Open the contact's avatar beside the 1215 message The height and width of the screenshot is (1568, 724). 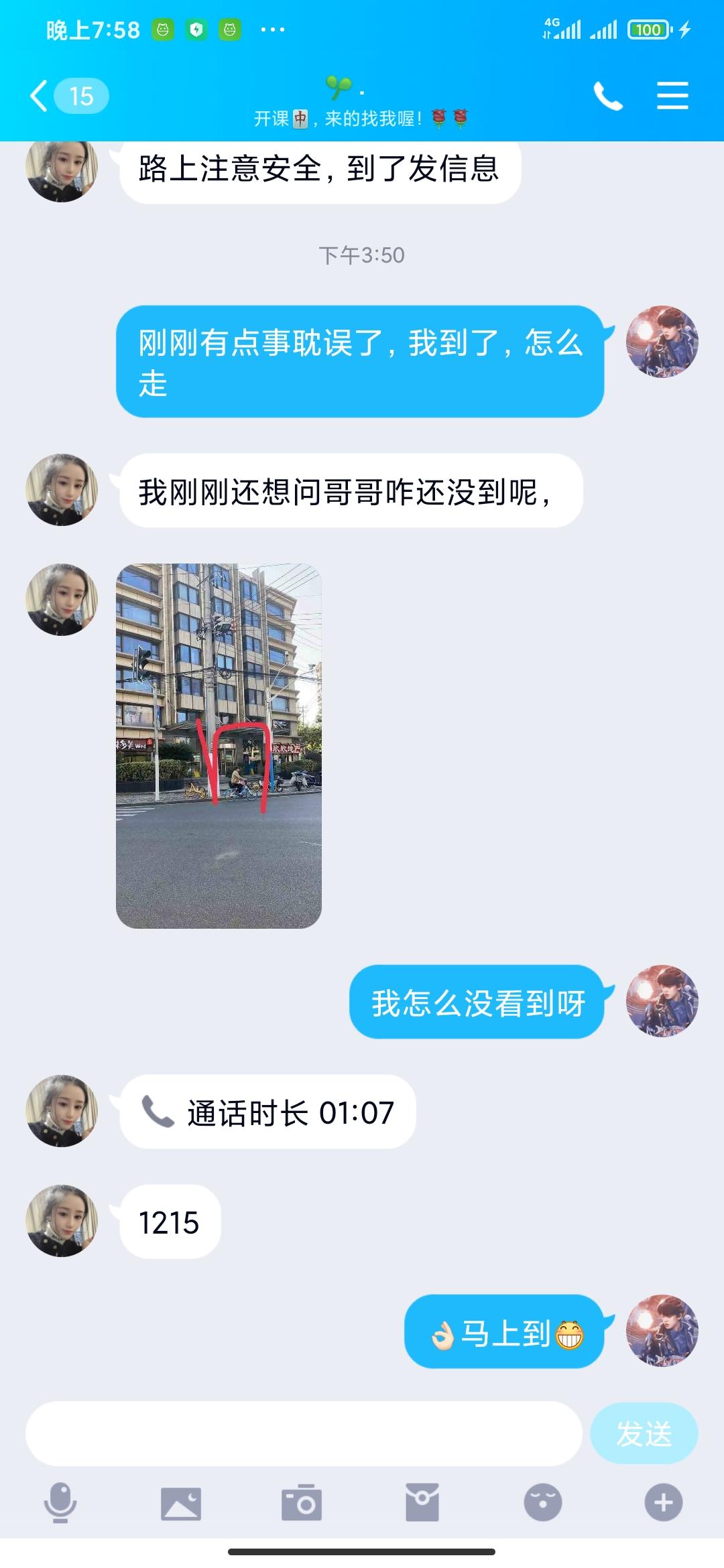(x=62, y=1221)
